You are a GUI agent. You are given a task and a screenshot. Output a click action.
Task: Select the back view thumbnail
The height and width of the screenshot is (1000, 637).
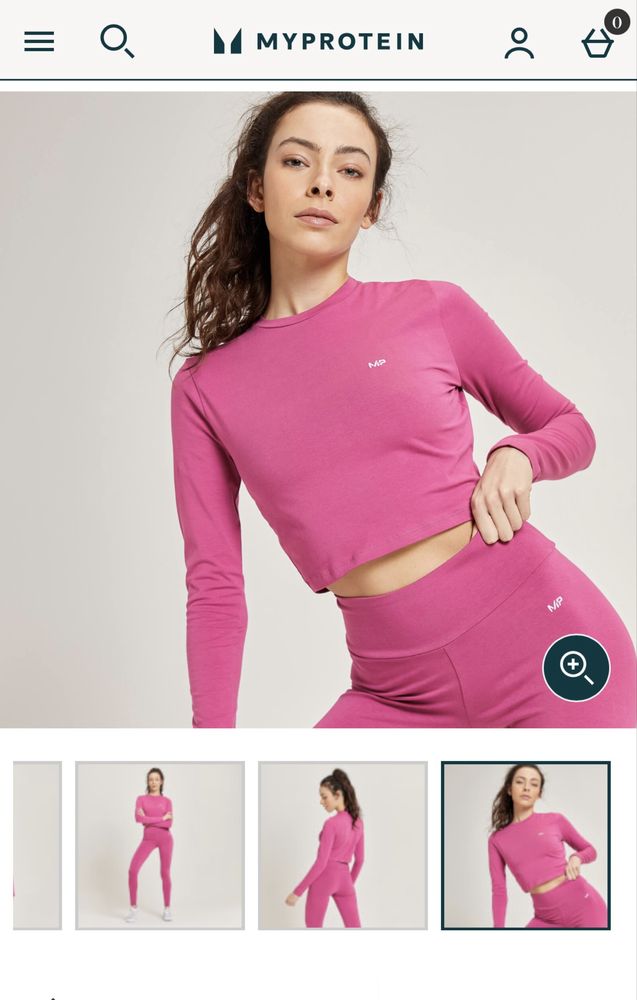tap(342, 845)
